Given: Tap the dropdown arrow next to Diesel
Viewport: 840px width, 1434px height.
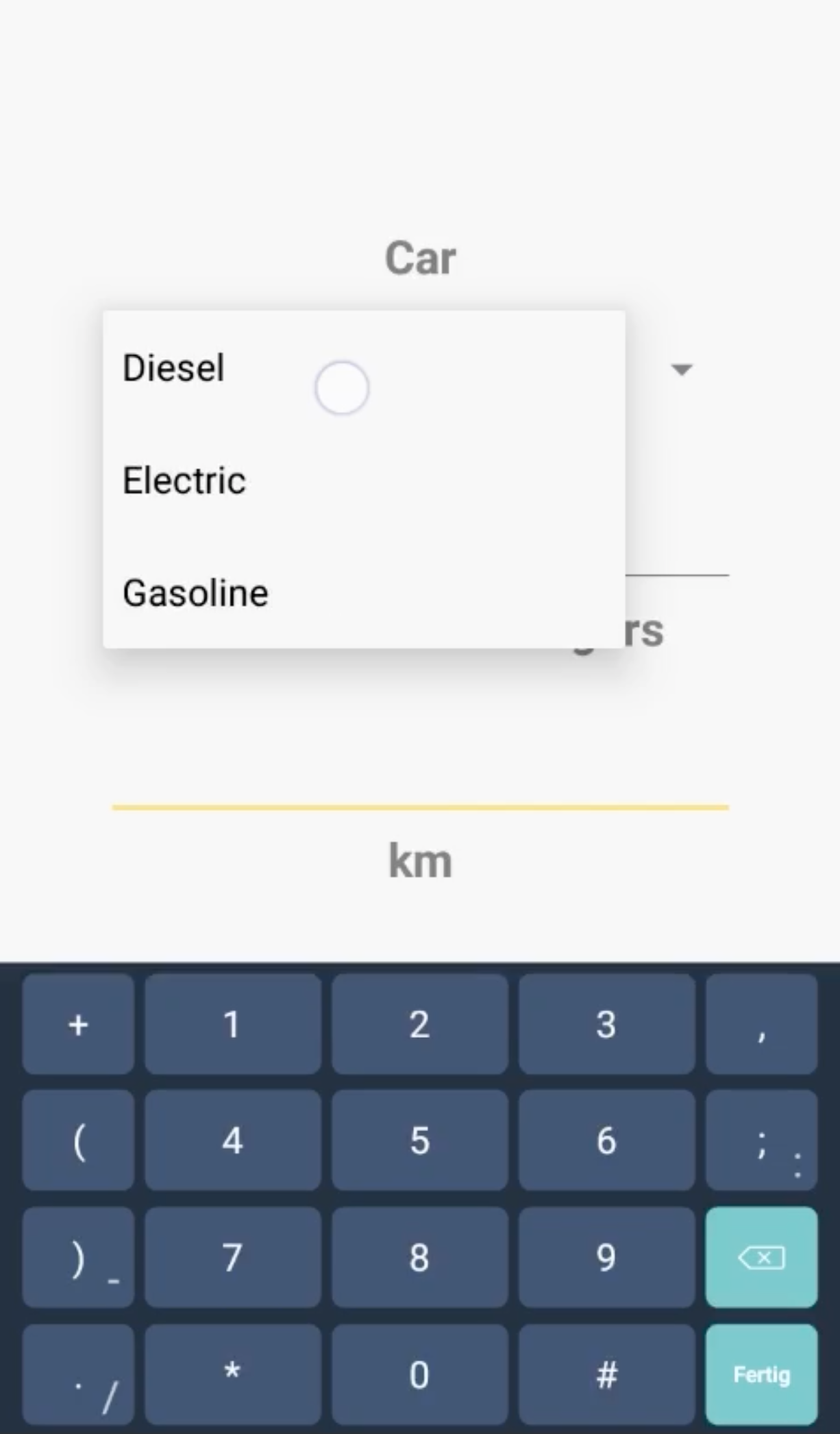Looking at the screenshot, I should pyautogui.click(x=681, y=370).
